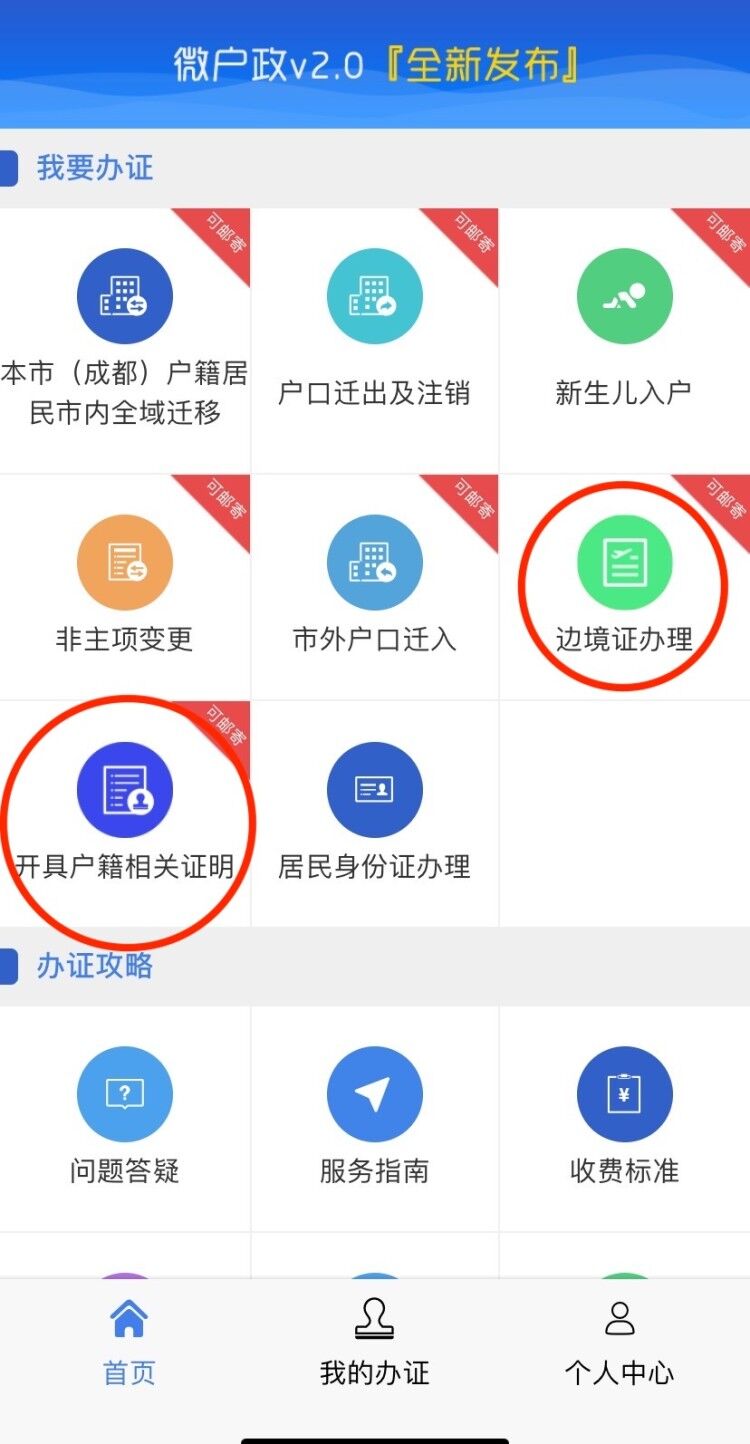
Task: Open 本市（成都）户籍居民市内全域迁移 service
Action: point(125,340)
